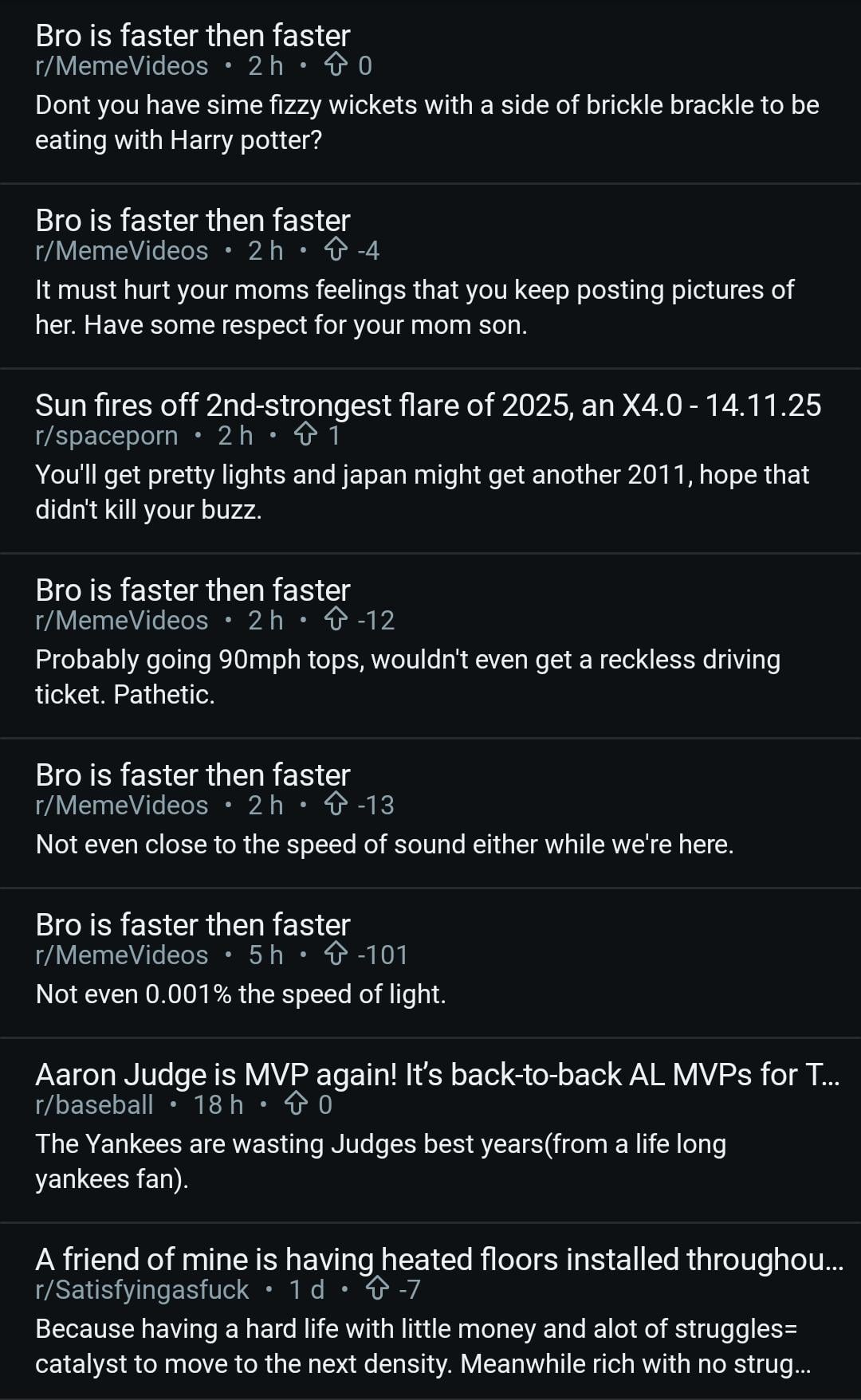
Task: Open the comment about respecting your mom
Action: click(415, 307)
